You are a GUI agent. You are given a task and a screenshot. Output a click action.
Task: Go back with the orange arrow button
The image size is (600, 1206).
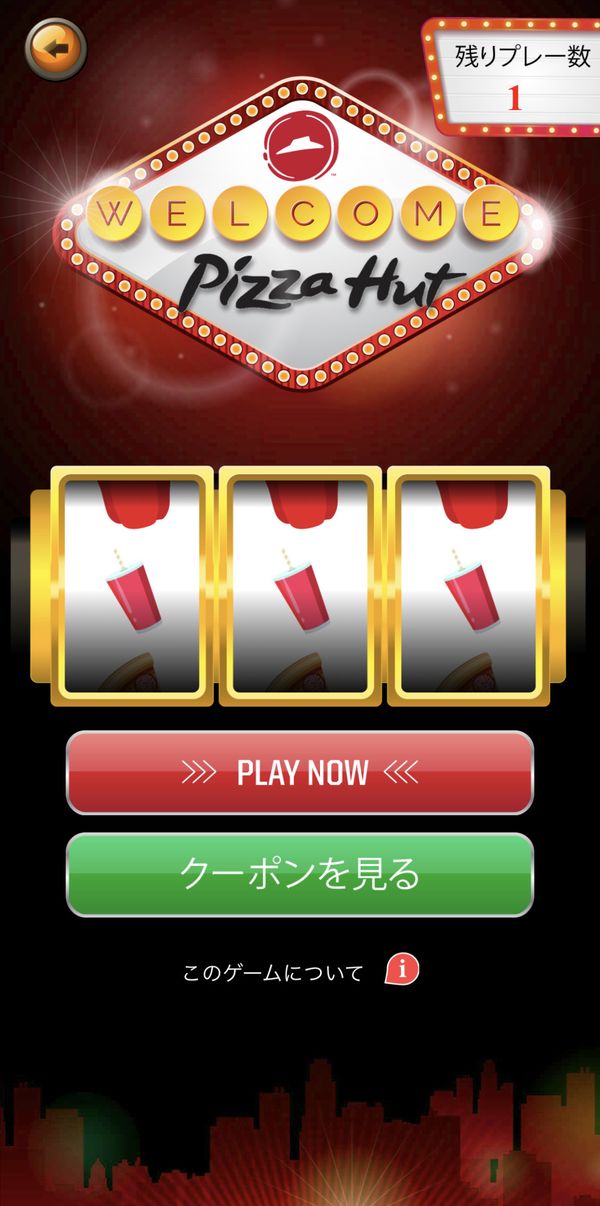(56, 48)
